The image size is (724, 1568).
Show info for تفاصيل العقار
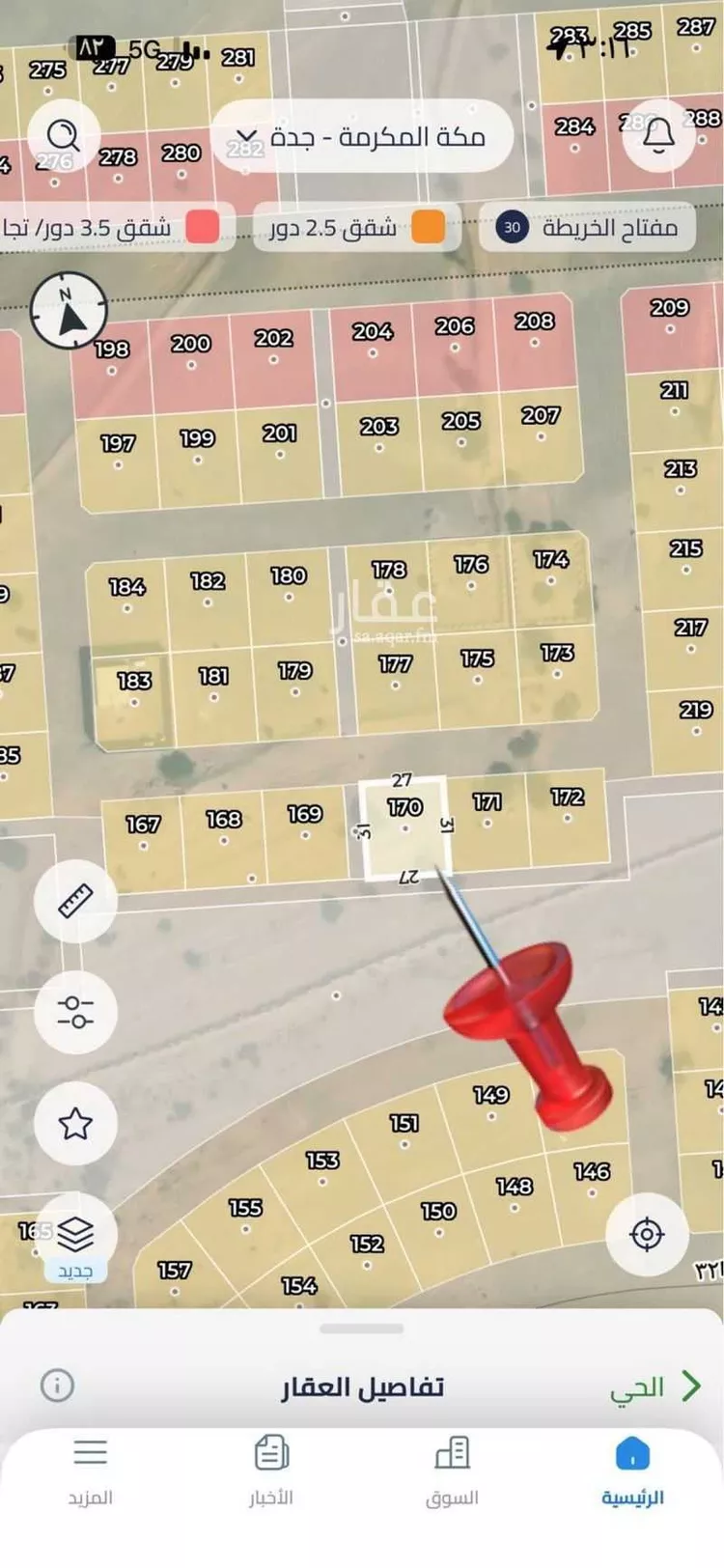coord(58,1386)
